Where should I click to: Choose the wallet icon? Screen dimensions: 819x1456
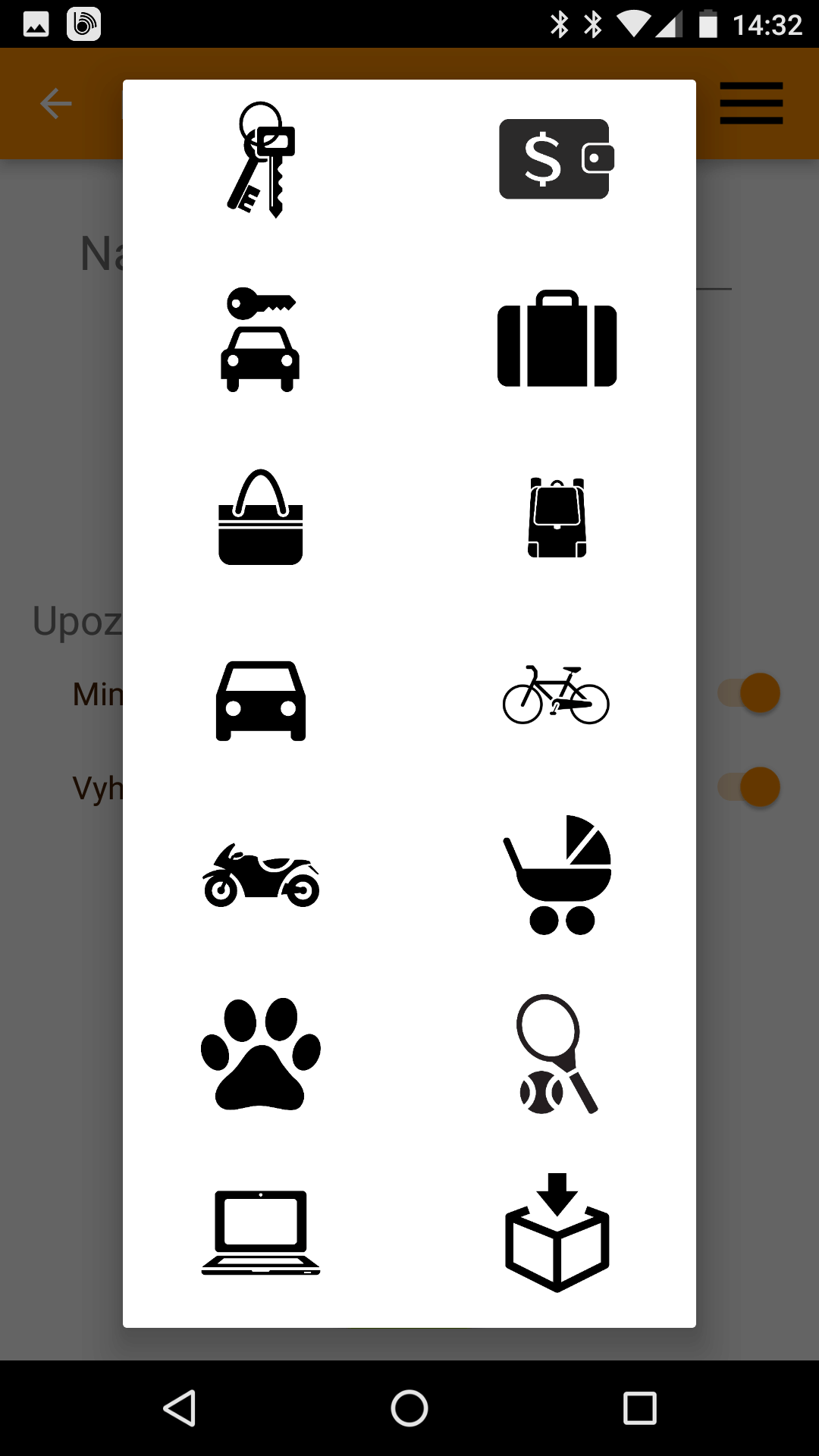click(x=557, y=159)
